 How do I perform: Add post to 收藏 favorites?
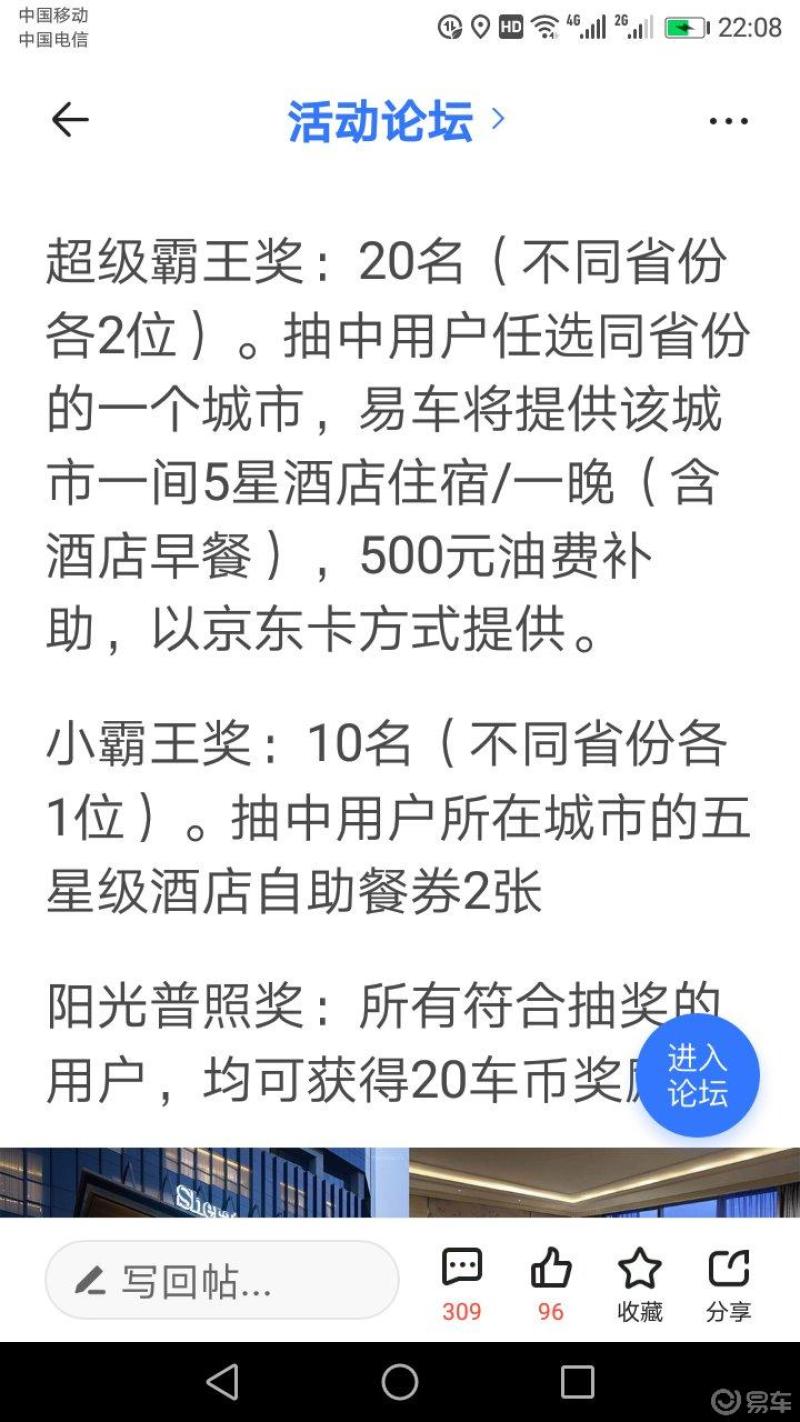click(x=640, y=1284)
